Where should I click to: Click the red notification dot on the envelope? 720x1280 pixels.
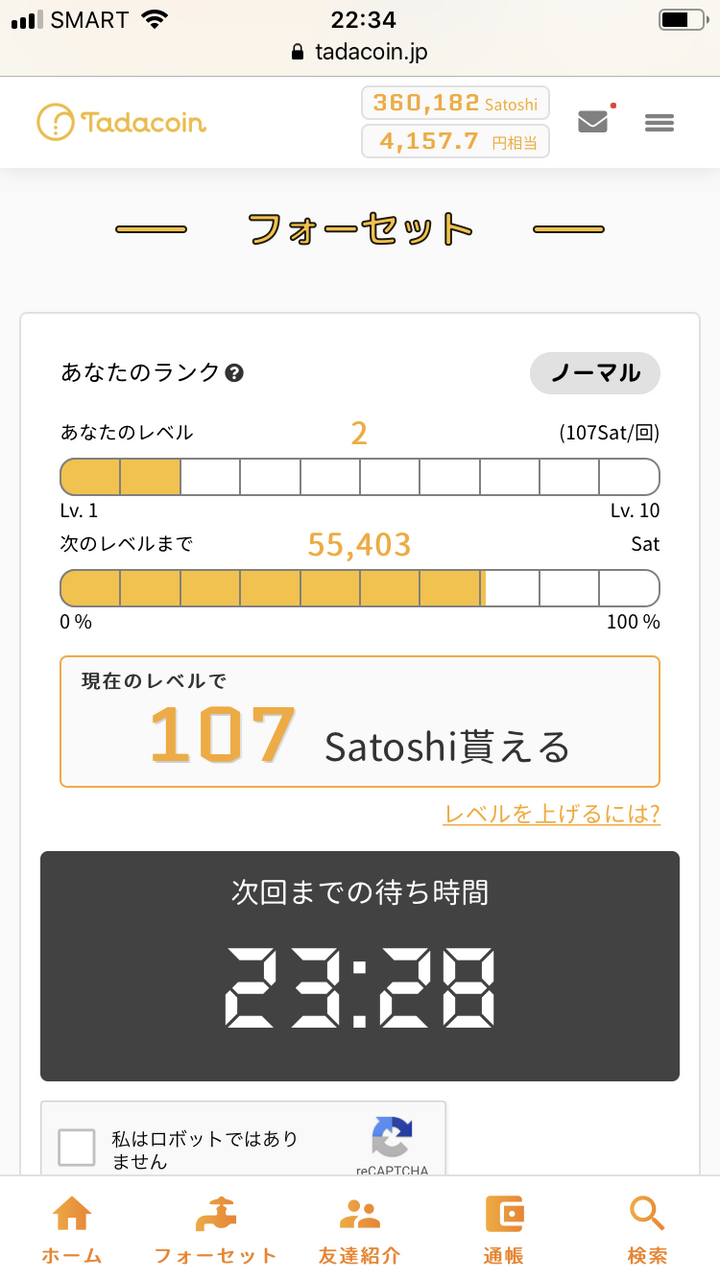(613, 103)
